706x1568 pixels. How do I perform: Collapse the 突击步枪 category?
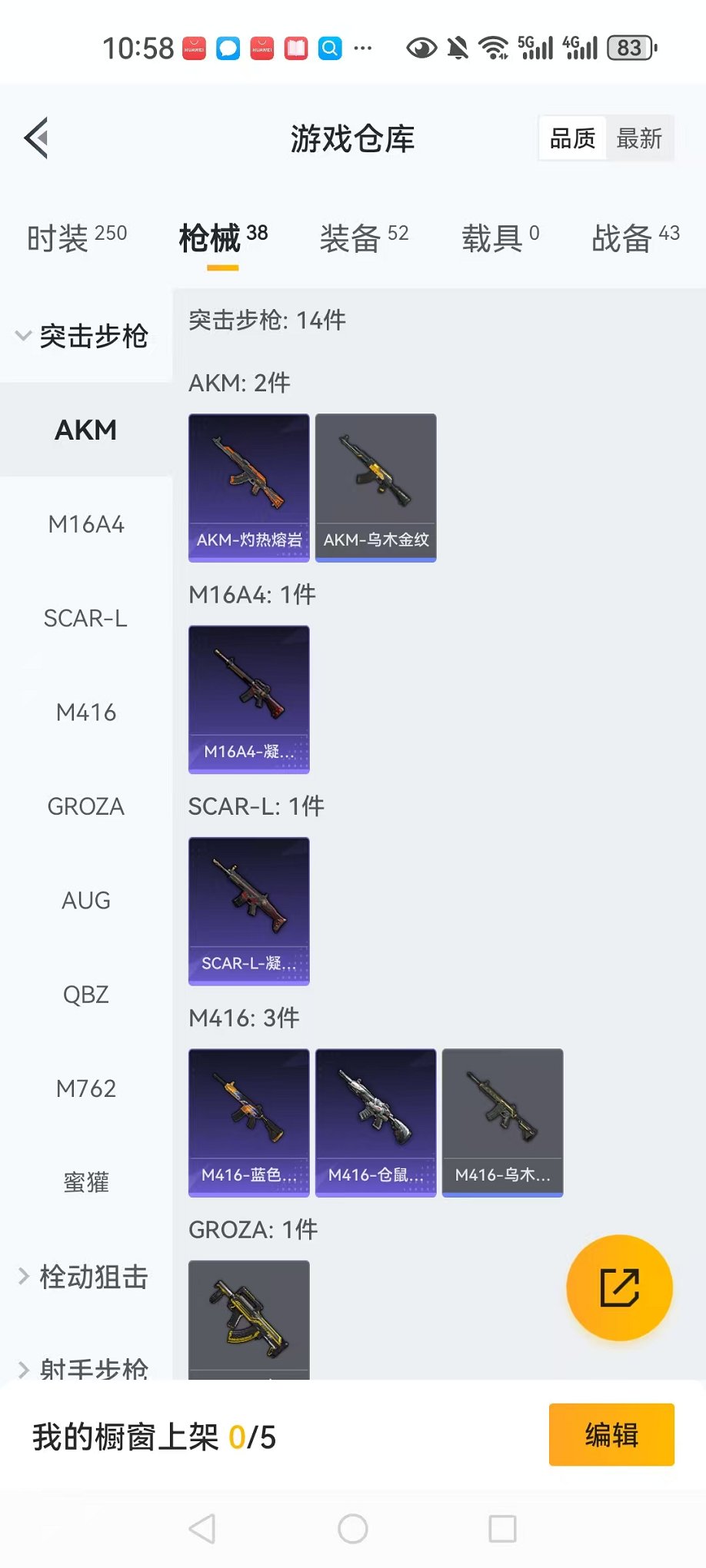click(x=82, y=336)
